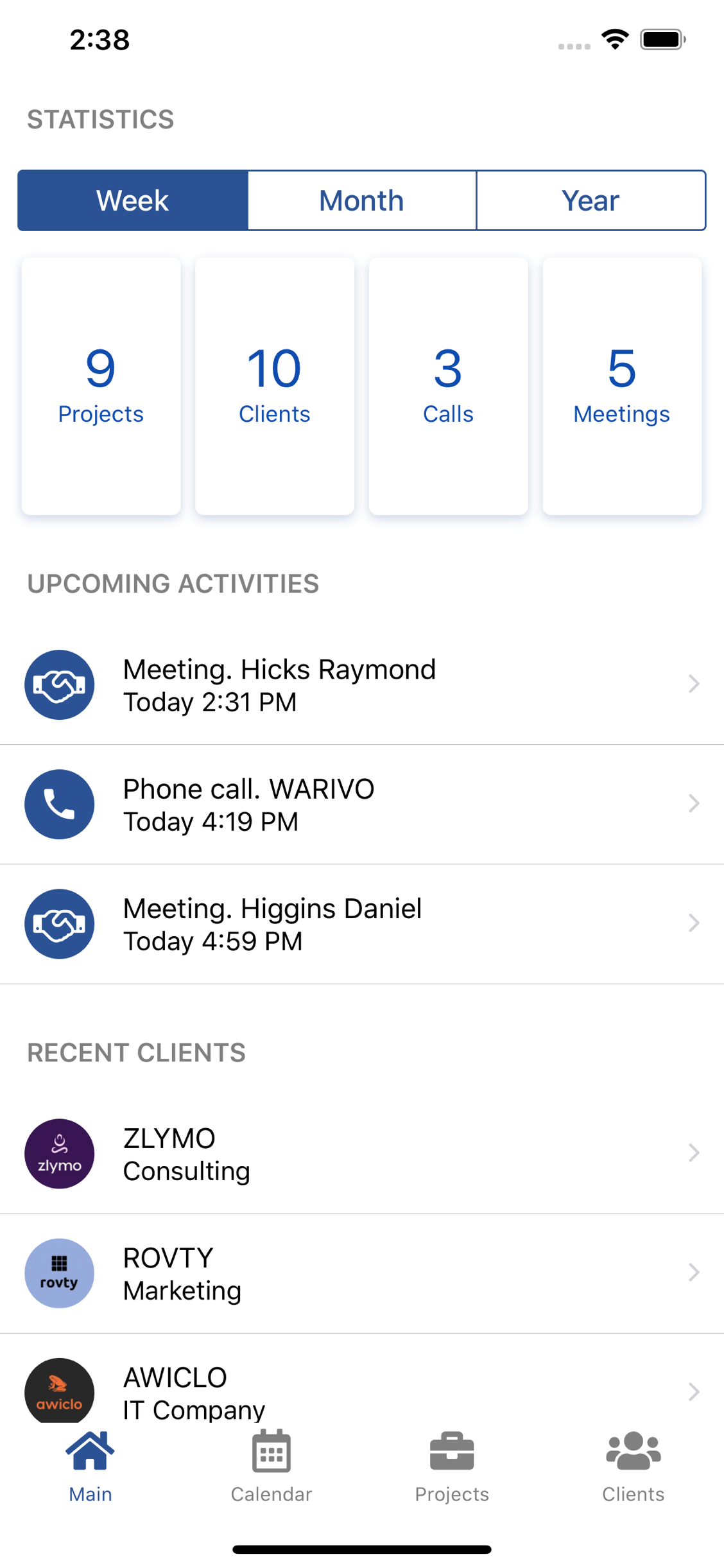Select the Week statistics segment
Image resolution: width=724 pixels, height=1568 pixels.
point(133,200)
